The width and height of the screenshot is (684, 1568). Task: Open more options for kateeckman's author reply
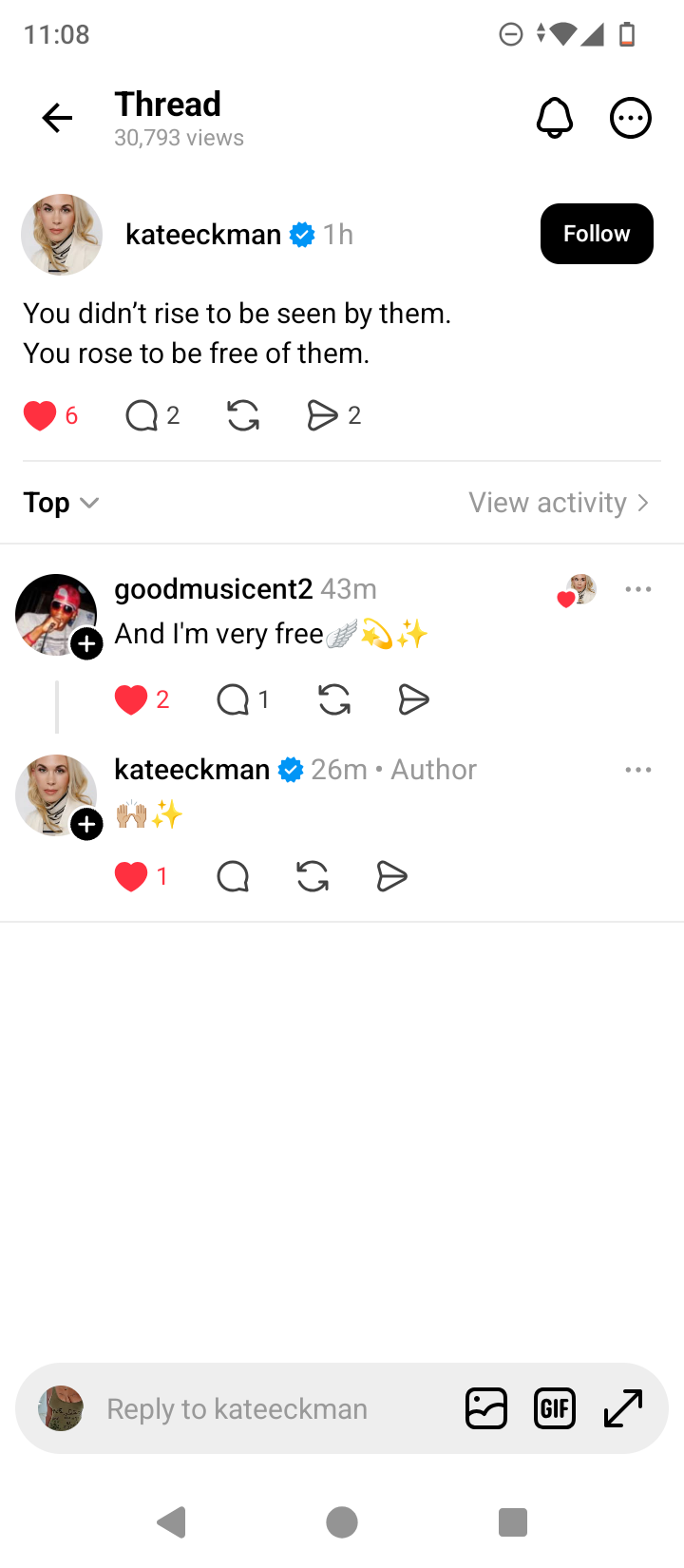click(638, 770)
